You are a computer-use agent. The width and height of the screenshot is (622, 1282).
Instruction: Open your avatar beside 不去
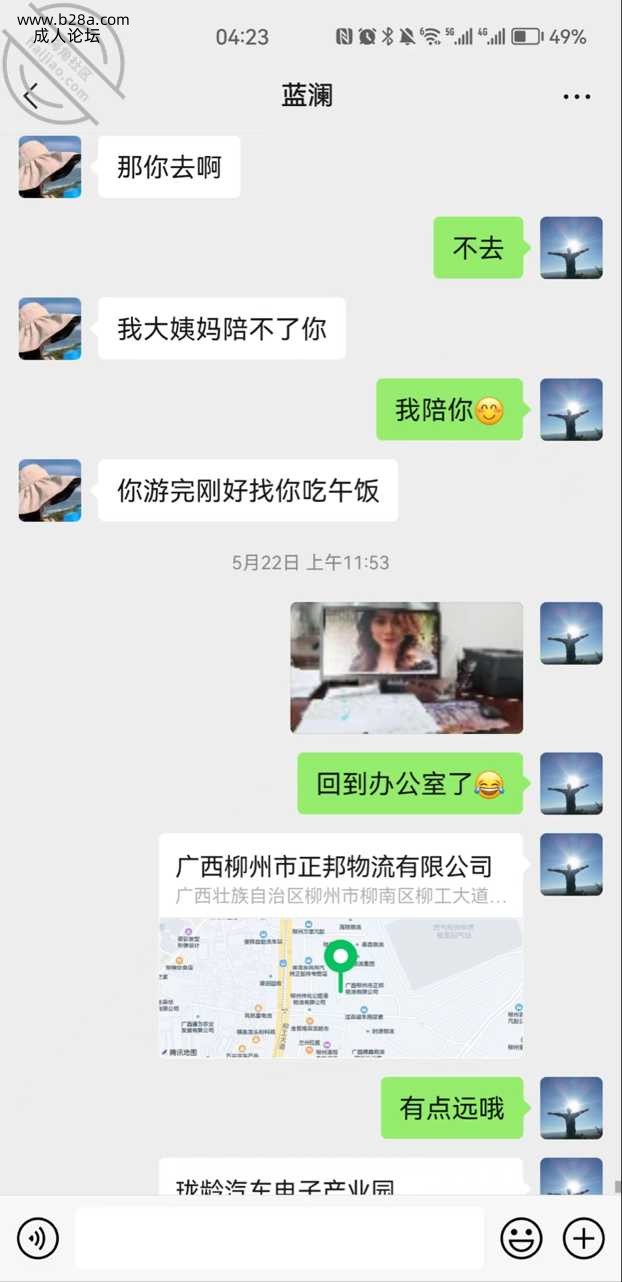(x=571, y=248)
